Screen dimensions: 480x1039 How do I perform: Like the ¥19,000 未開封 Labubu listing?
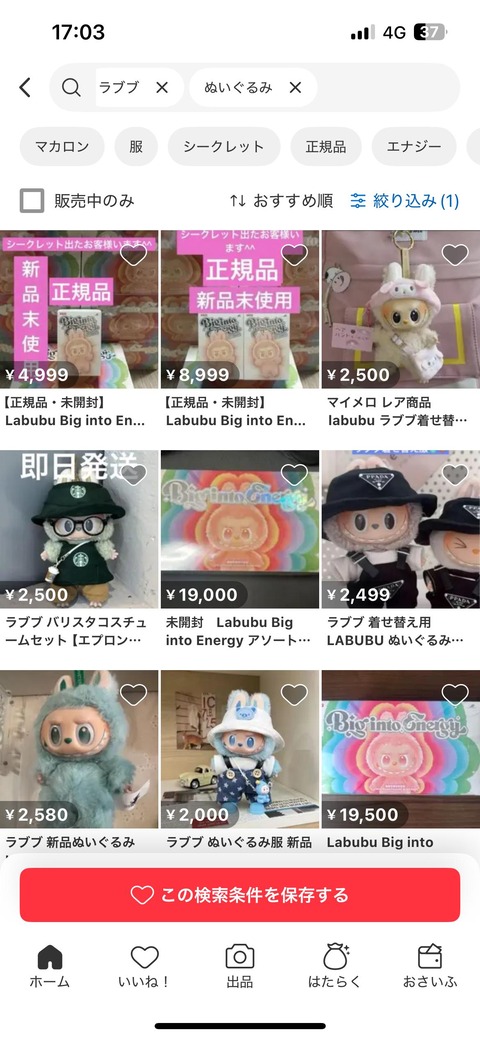(294, 474)
